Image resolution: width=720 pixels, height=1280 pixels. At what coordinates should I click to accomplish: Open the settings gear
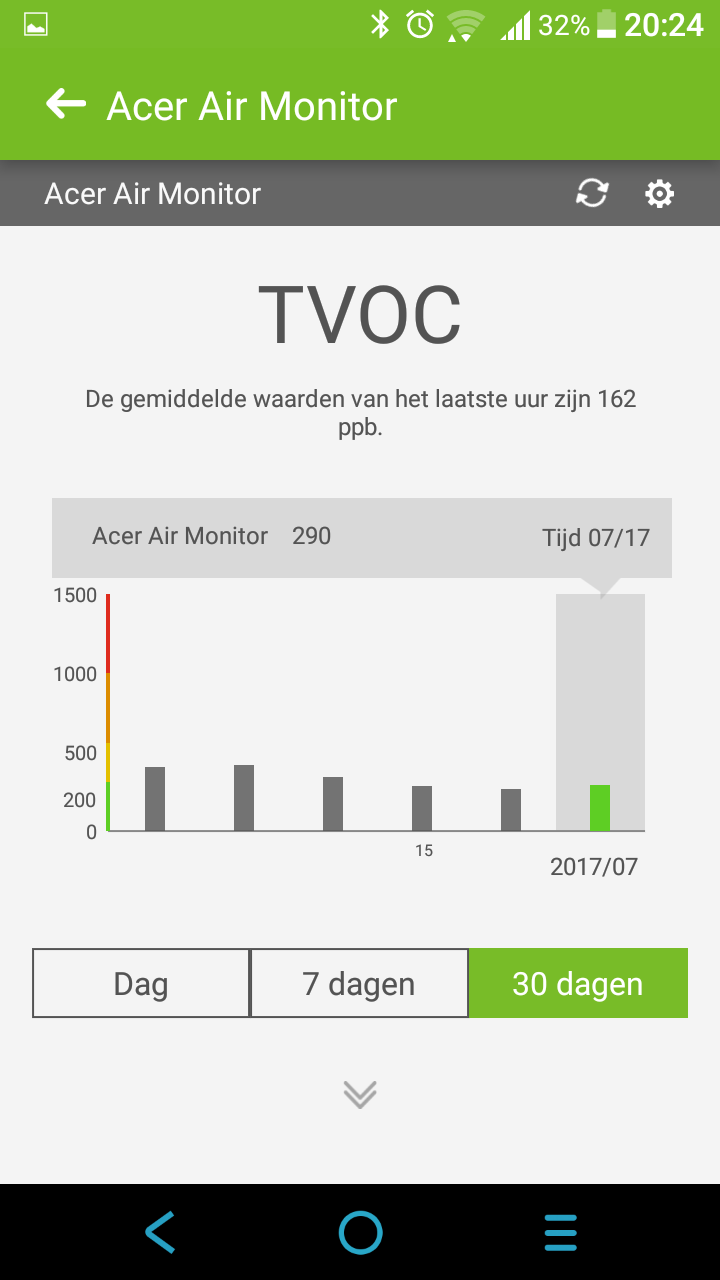tap(659, 193)
